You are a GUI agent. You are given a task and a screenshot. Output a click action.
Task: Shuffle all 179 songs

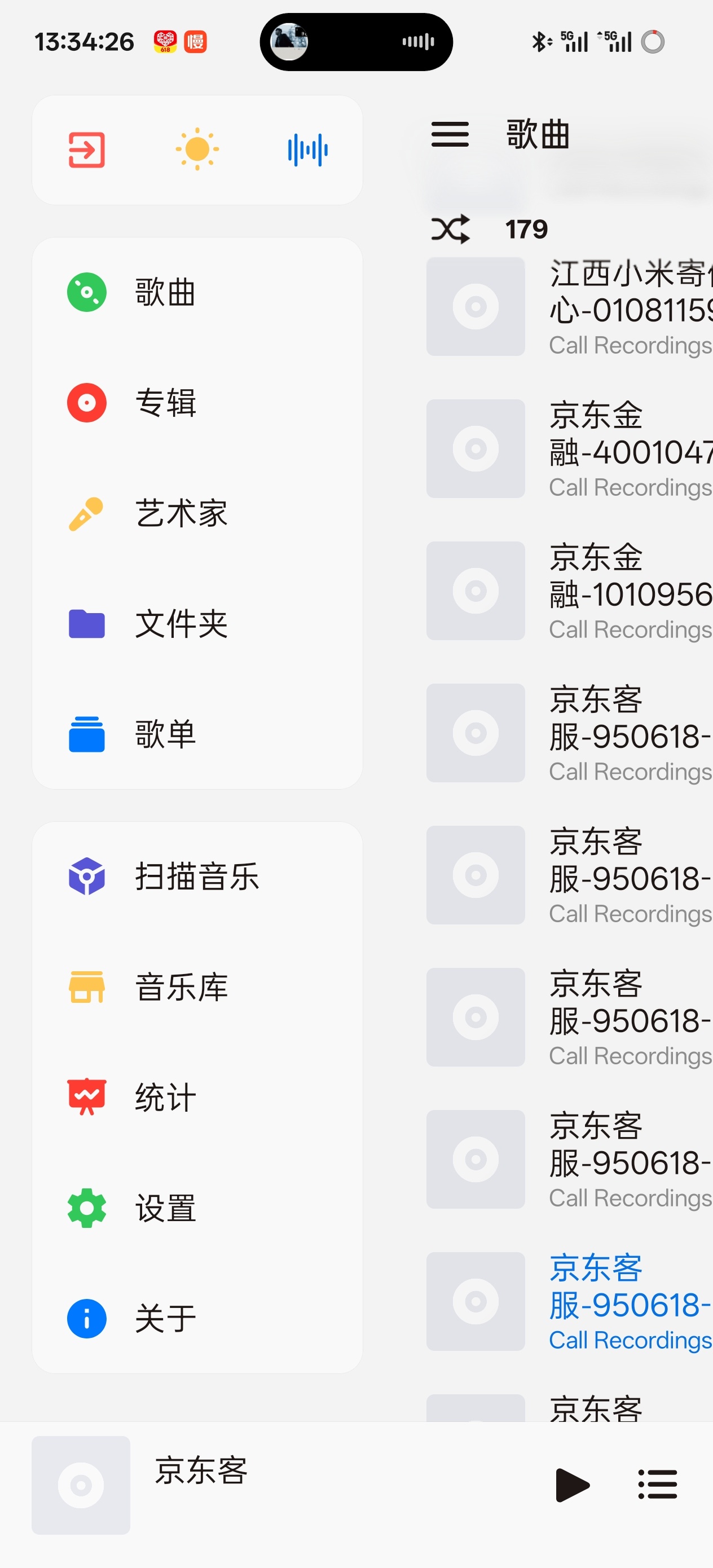(450, 230)
